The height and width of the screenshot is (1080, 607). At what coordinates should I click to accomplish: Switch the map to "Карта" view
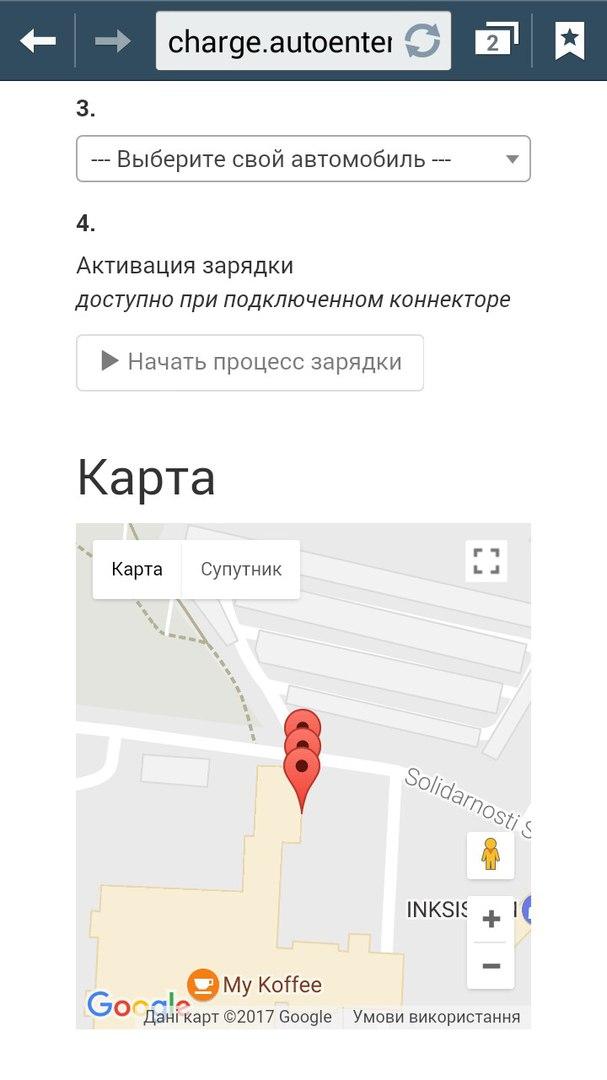tap(137, 570)
